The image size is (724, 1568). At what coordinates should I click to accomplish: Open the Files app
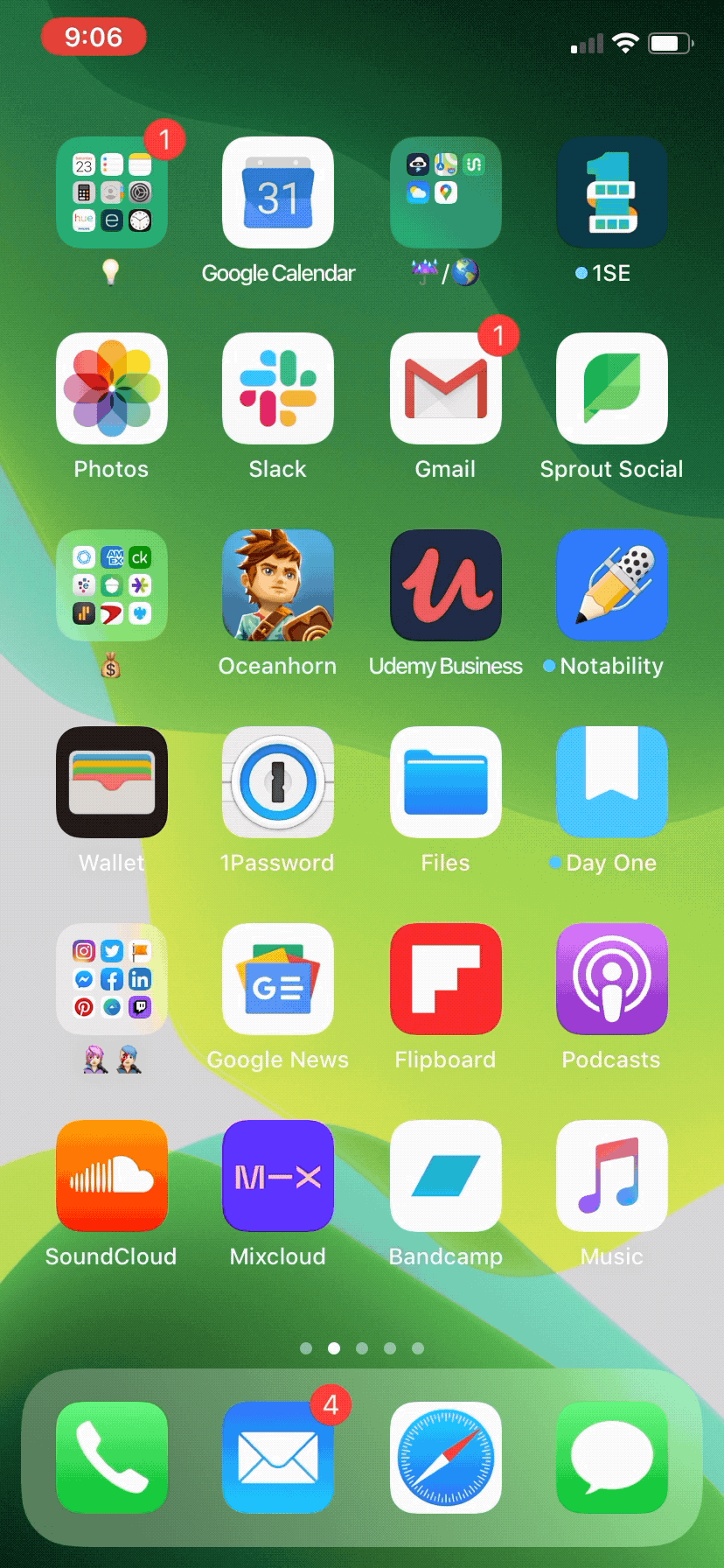(446, 782)
